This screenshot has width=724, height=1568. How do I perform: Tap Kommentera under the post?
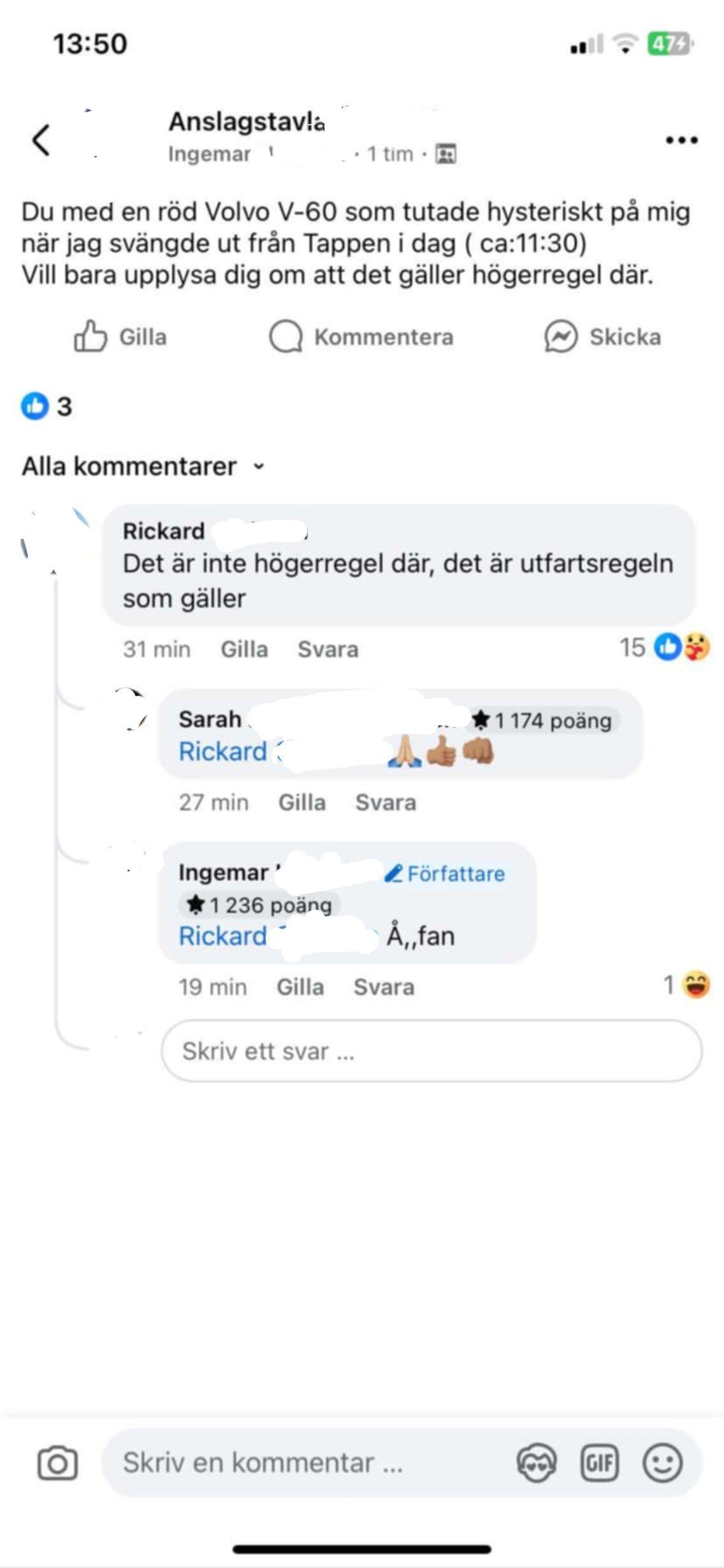(361, 336)
